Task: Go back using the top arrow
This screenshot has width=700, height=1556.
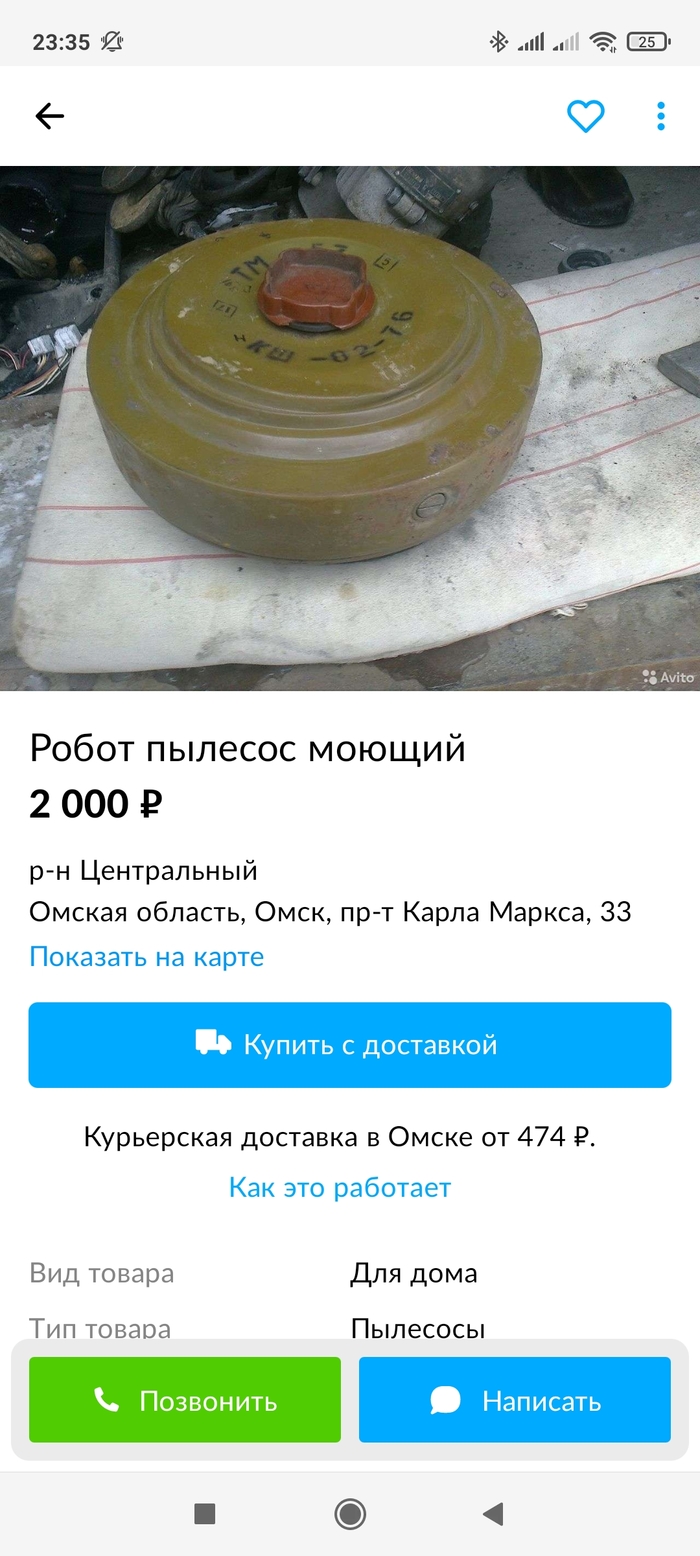Action: click(49, 117)
